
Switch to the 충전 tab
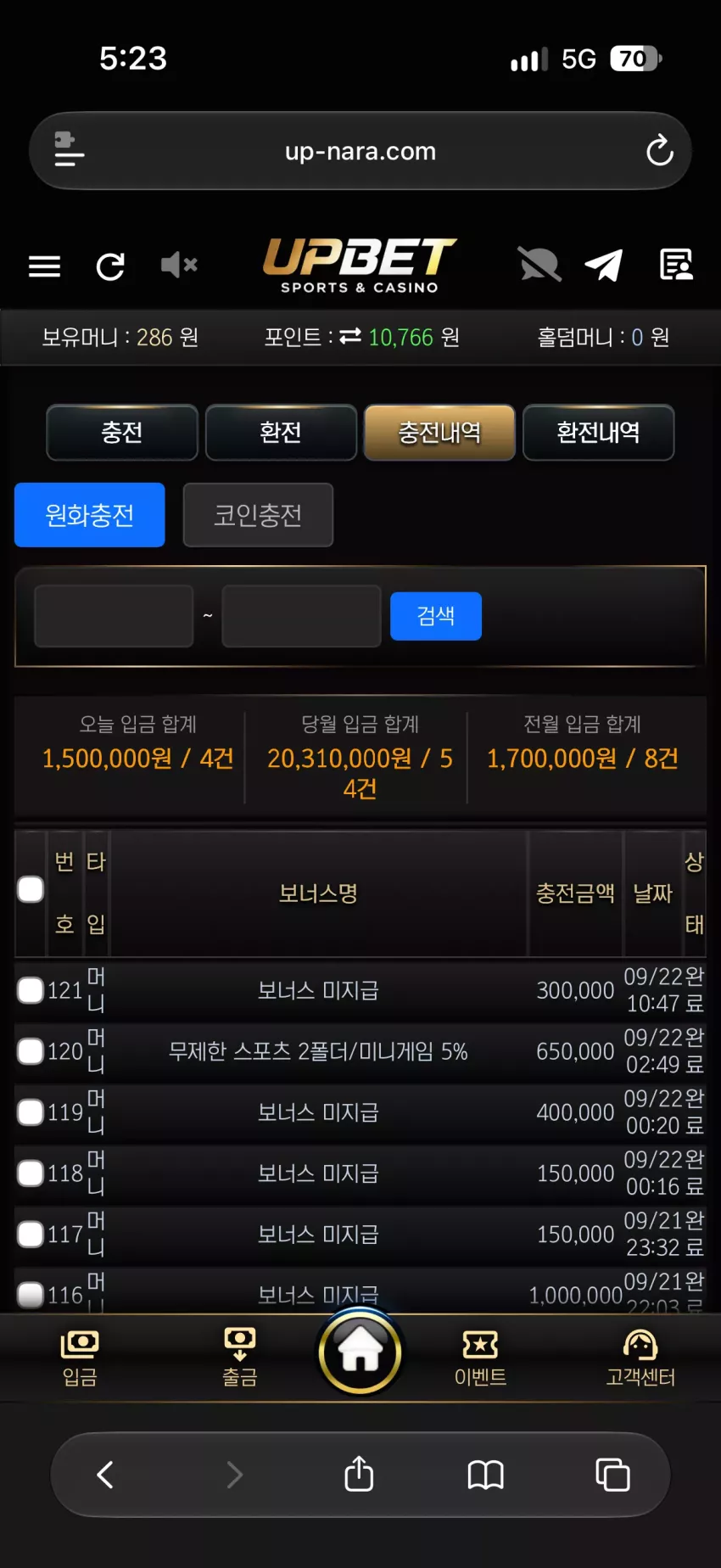122,433
